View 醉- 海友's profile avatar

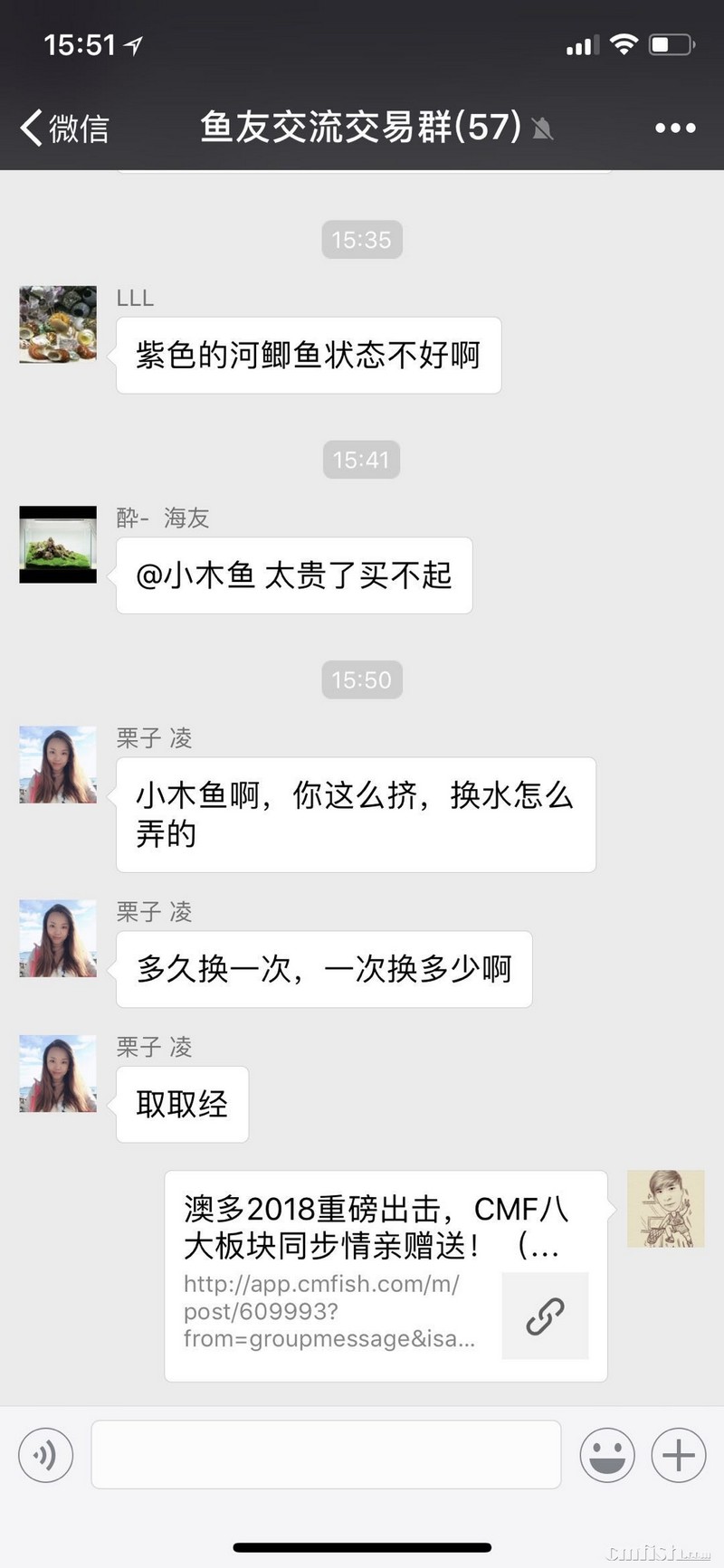click(x=58, y=545)
